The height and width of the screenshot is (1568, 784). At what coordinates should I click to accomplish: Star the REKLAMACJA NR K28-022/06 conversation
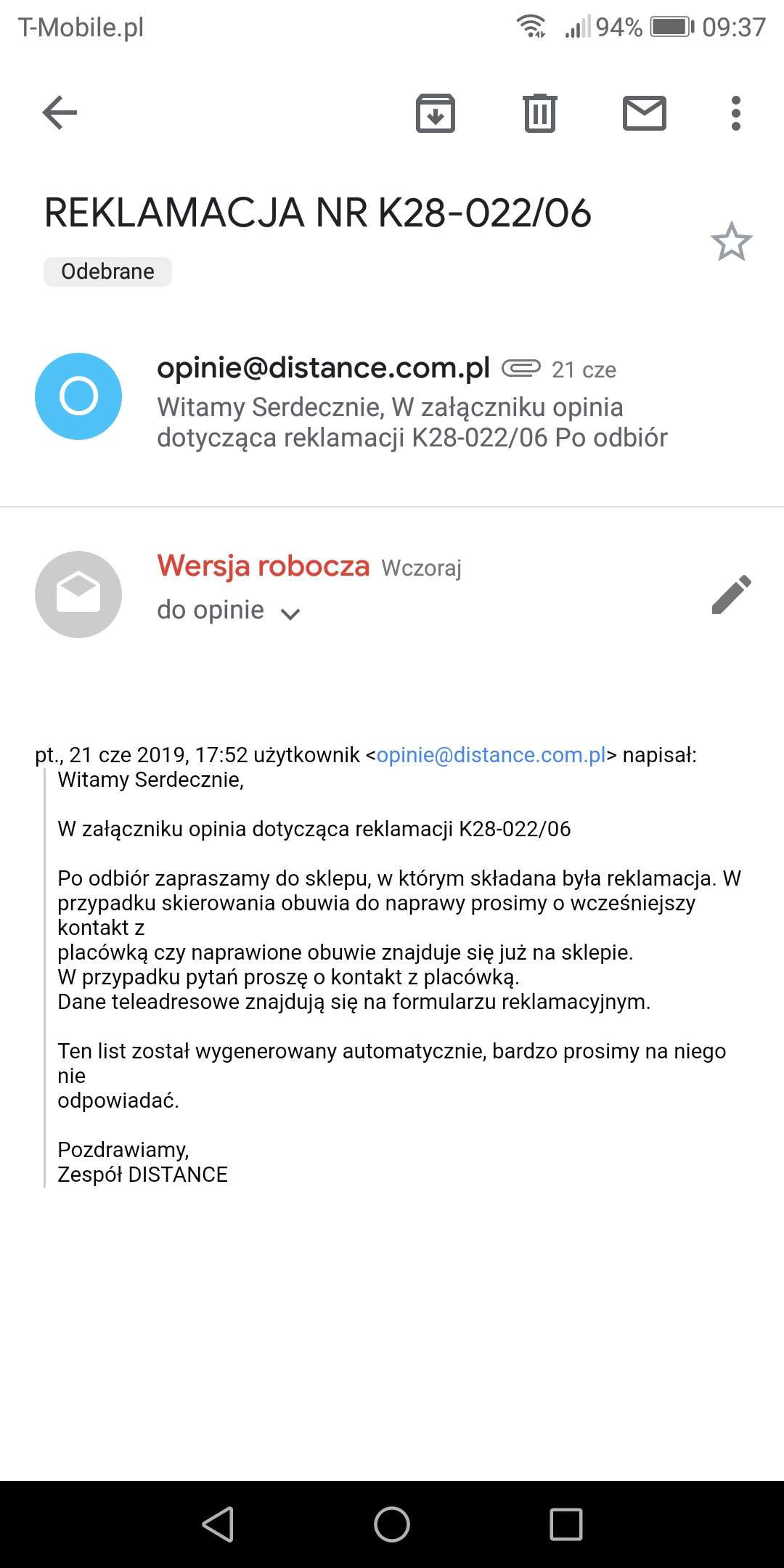click(731, 242)
